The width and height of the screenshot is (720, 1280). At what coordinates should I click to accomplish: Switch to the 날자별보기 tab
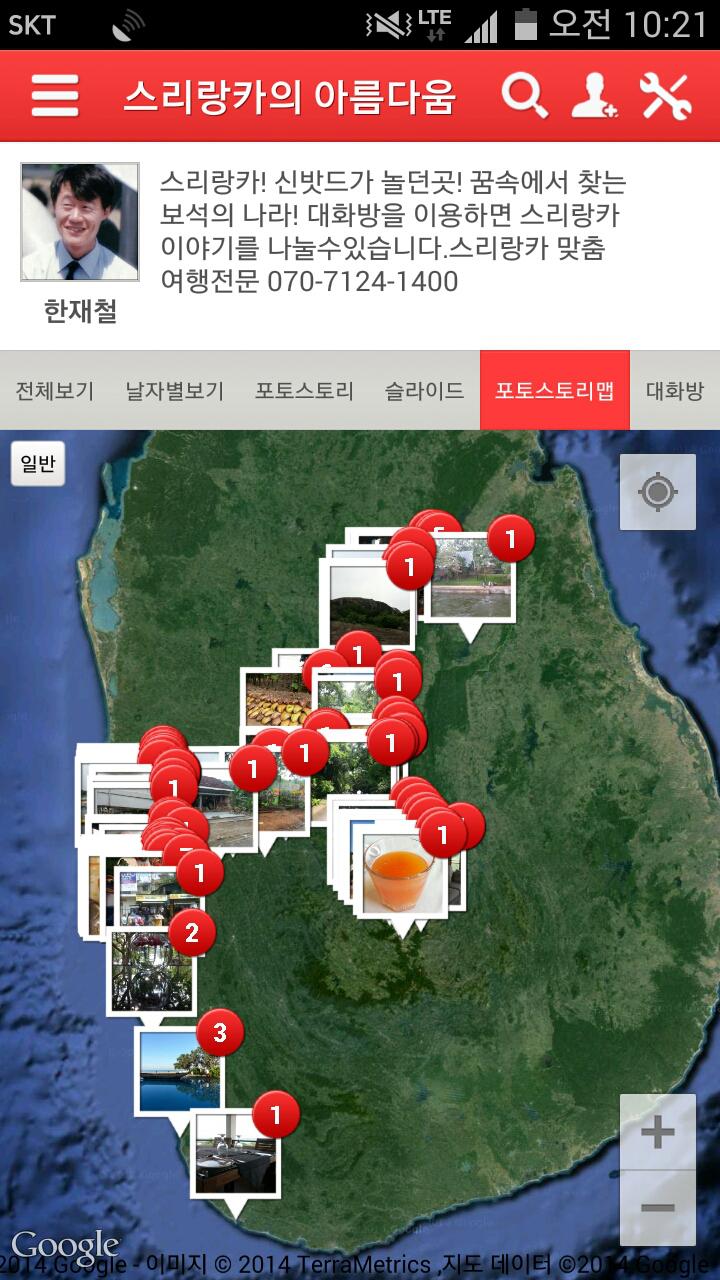click(175, 390)
